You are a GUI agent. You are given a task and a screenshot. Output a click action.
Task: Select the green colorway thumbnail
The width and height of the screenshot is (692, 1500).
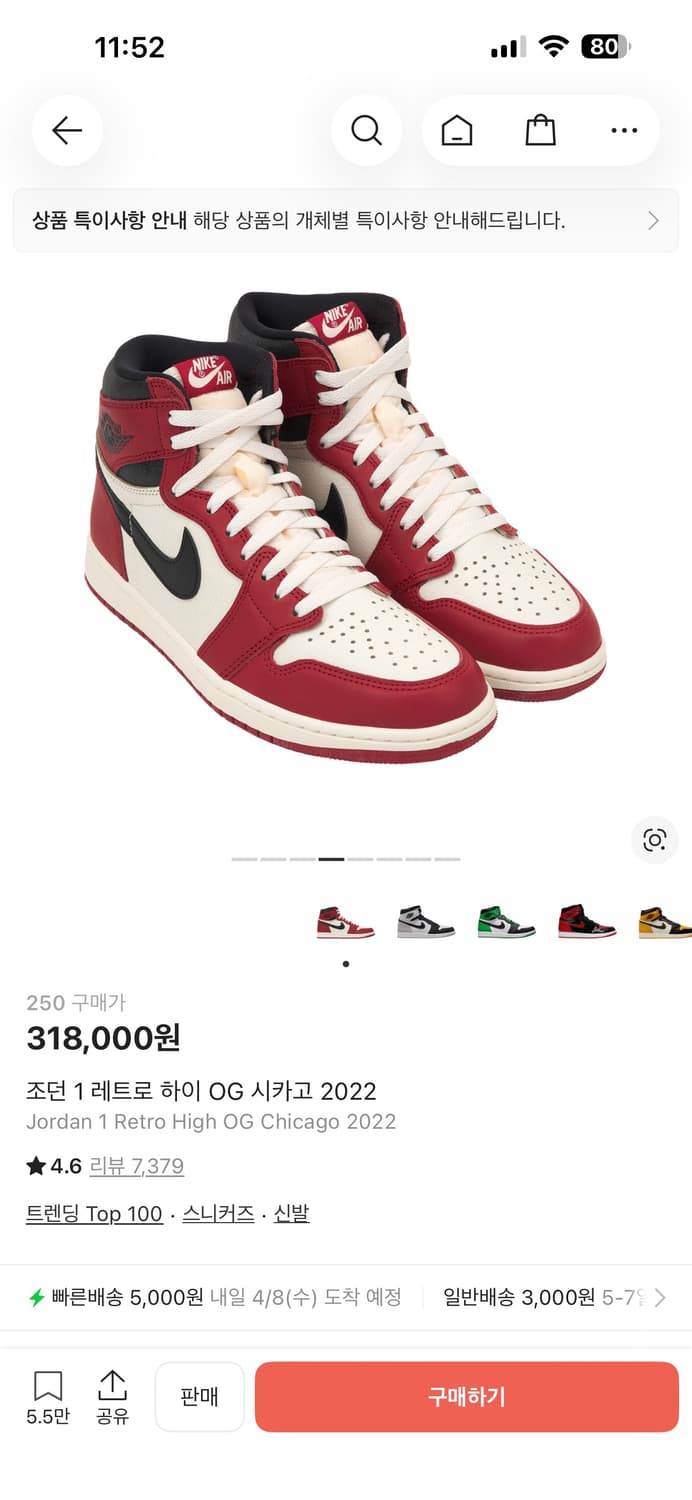[506, 921]
